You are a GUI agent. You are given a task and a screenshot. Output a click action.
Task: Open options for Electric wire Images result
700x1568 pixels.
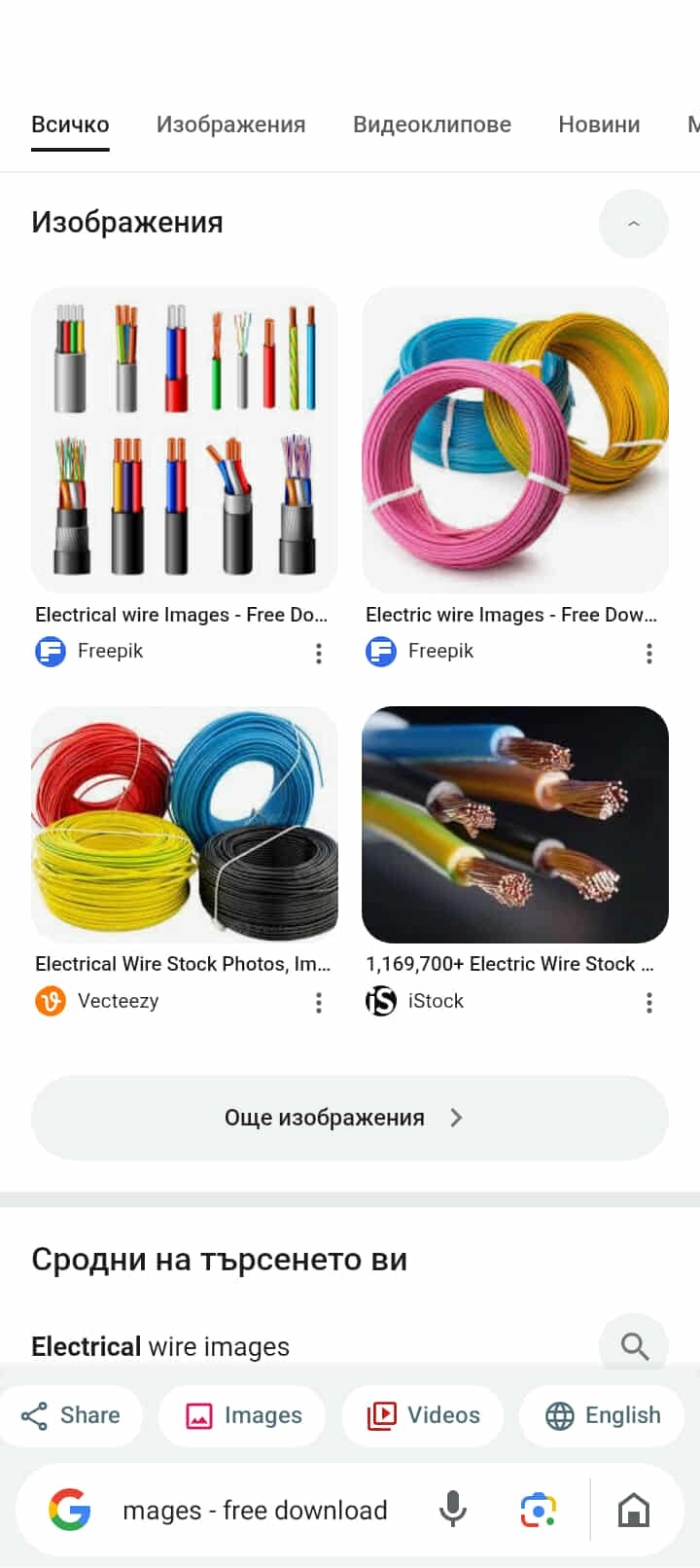(x=649, y=653)
